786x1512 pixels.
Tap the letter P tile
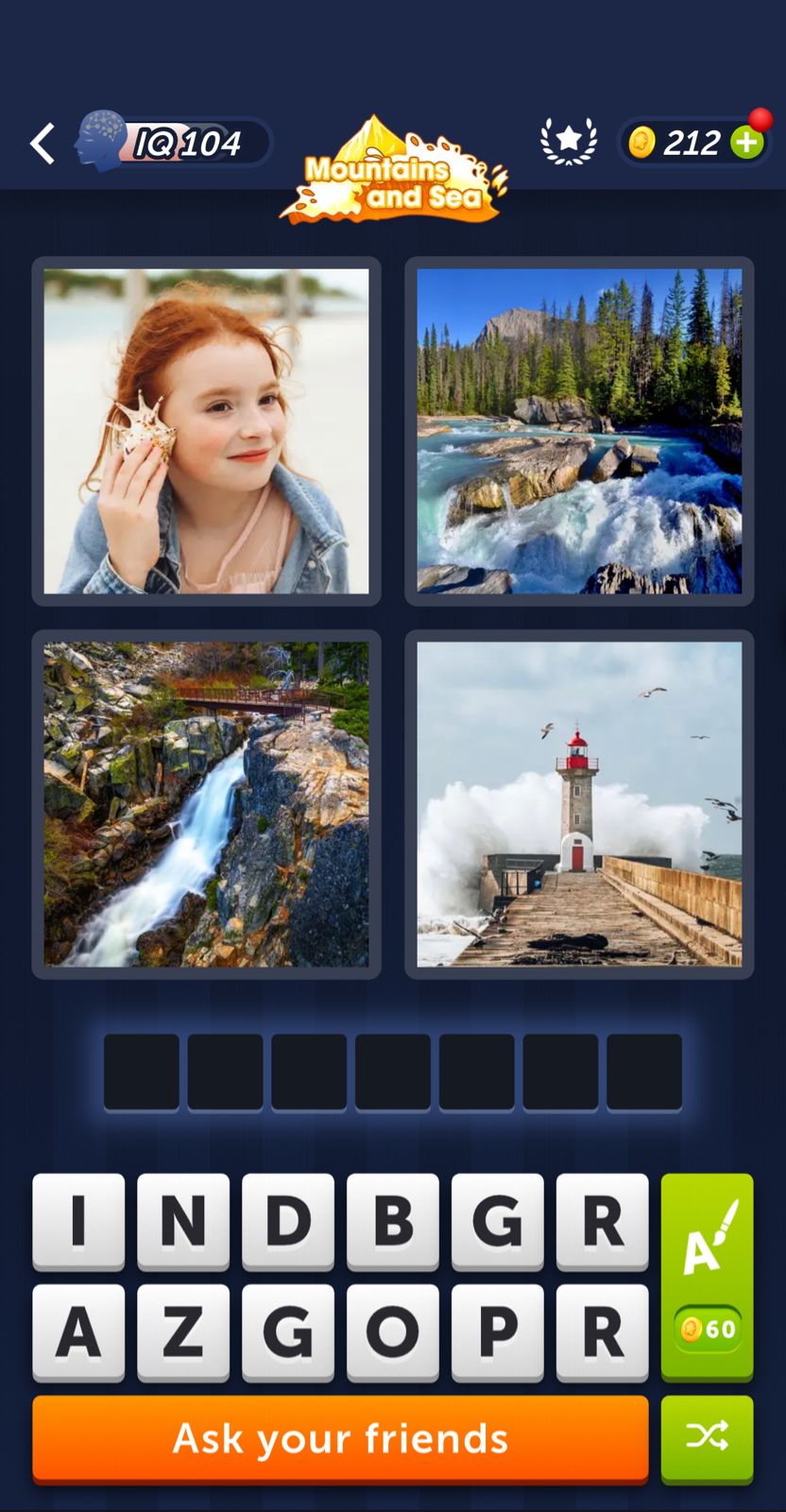[x=498, y=1332]
